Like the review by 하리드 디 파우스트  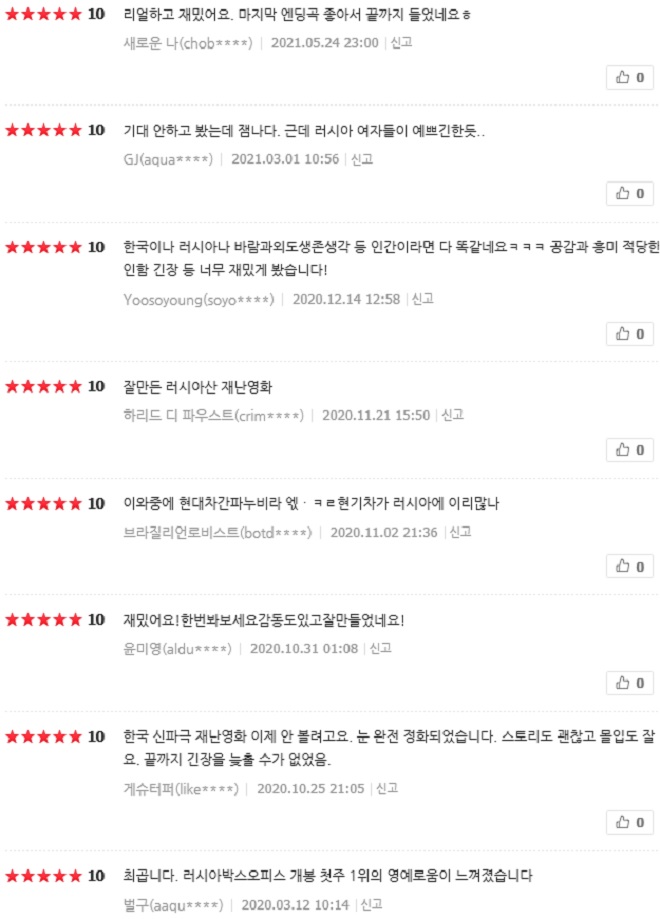click(x=630, y=450)
